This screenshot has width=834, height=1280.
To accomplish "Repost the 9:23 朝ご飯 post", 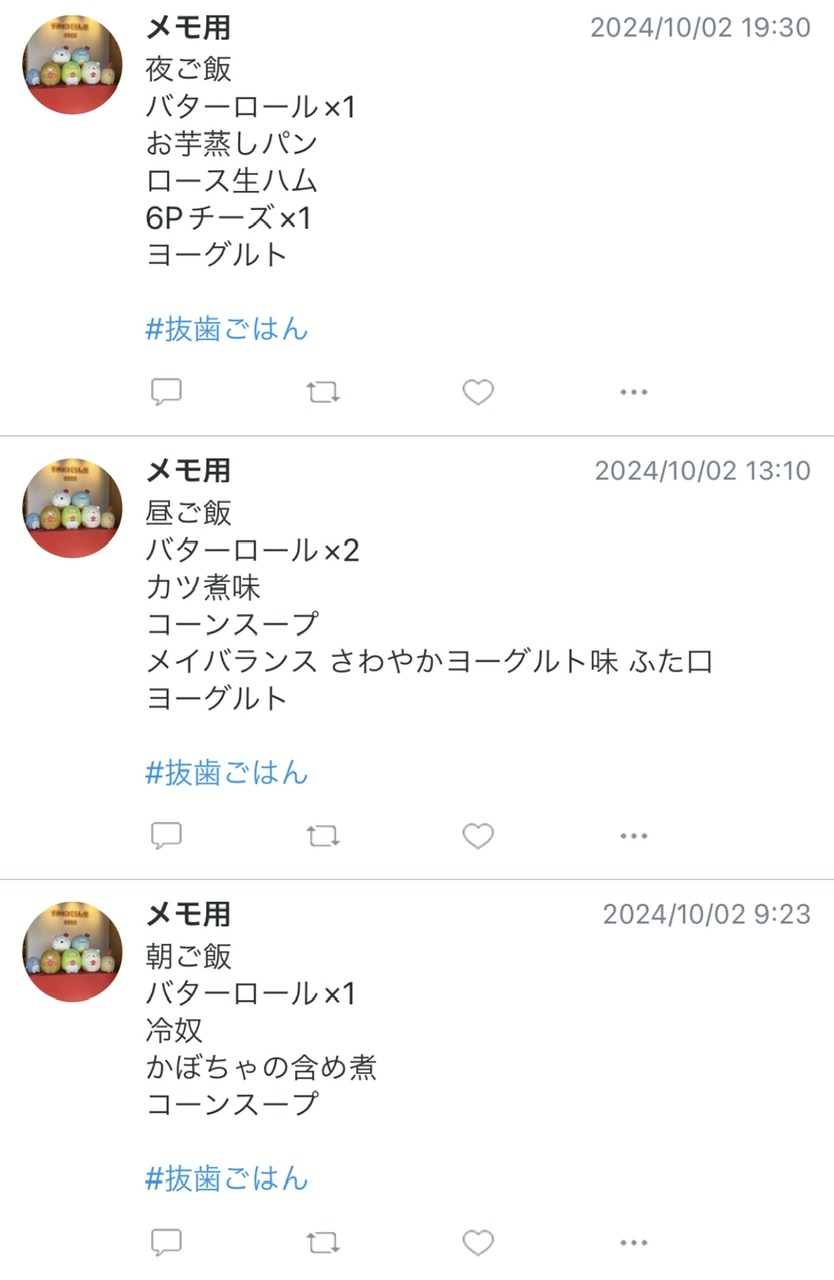I will (x=322, y=1242).
